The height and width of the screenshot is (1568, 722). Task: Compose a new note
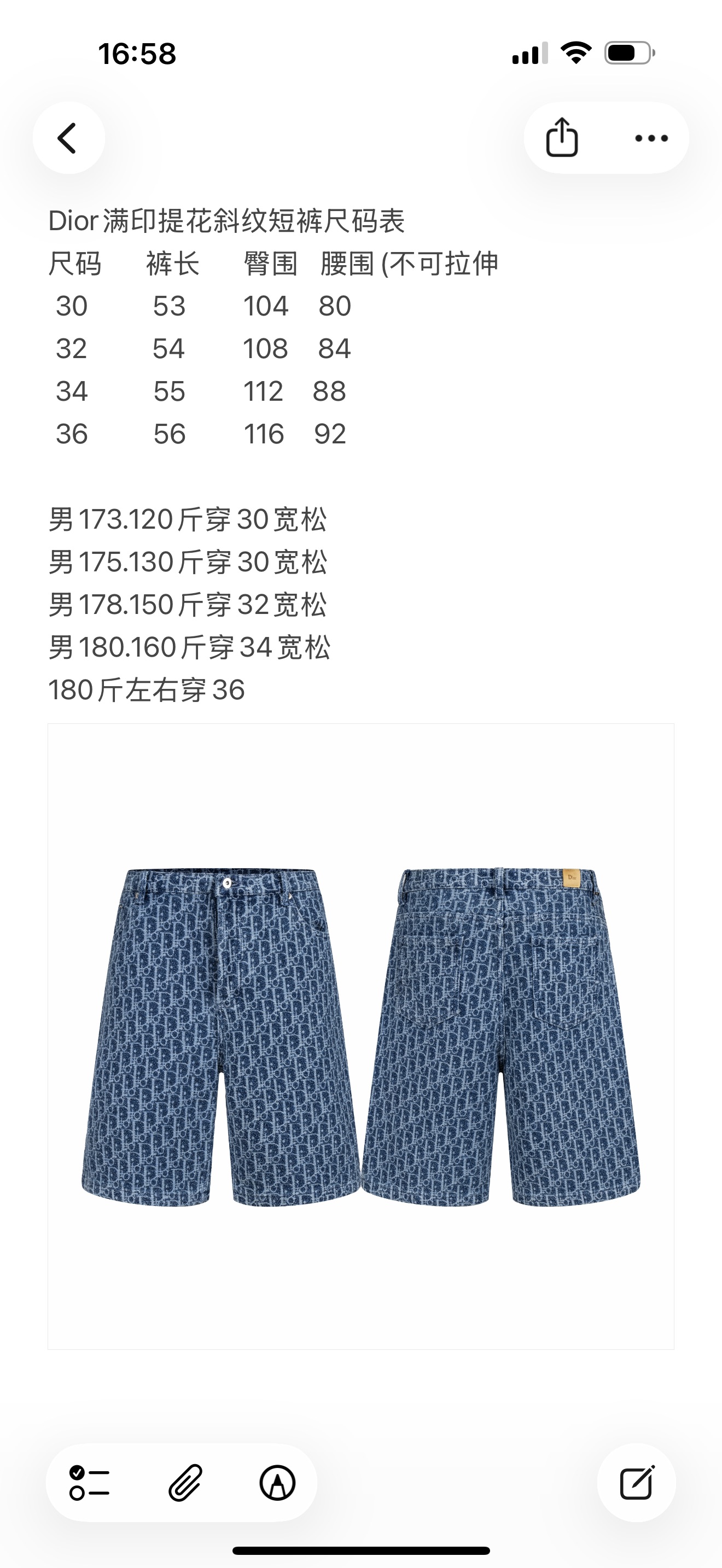coord(636,1482)
